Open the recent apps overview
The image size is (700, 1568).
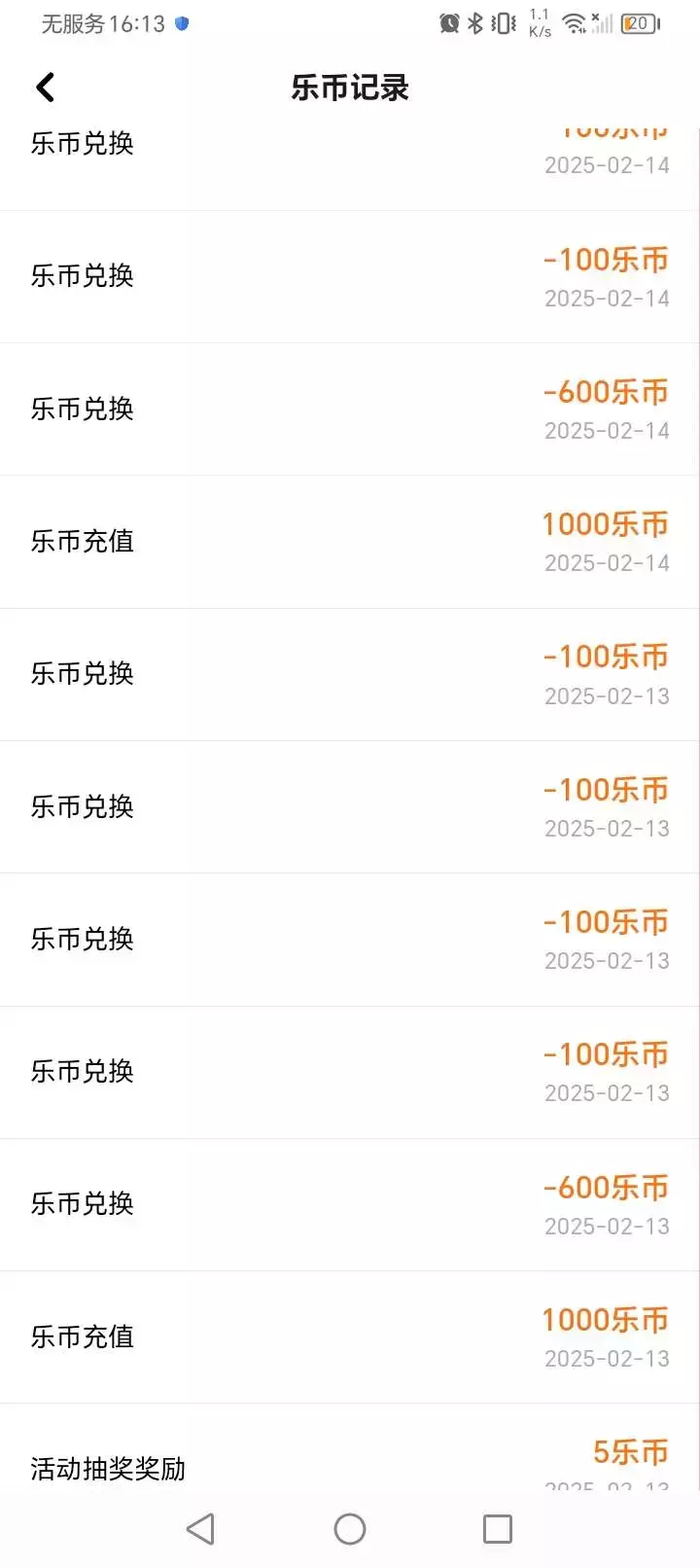[498, 1529]
